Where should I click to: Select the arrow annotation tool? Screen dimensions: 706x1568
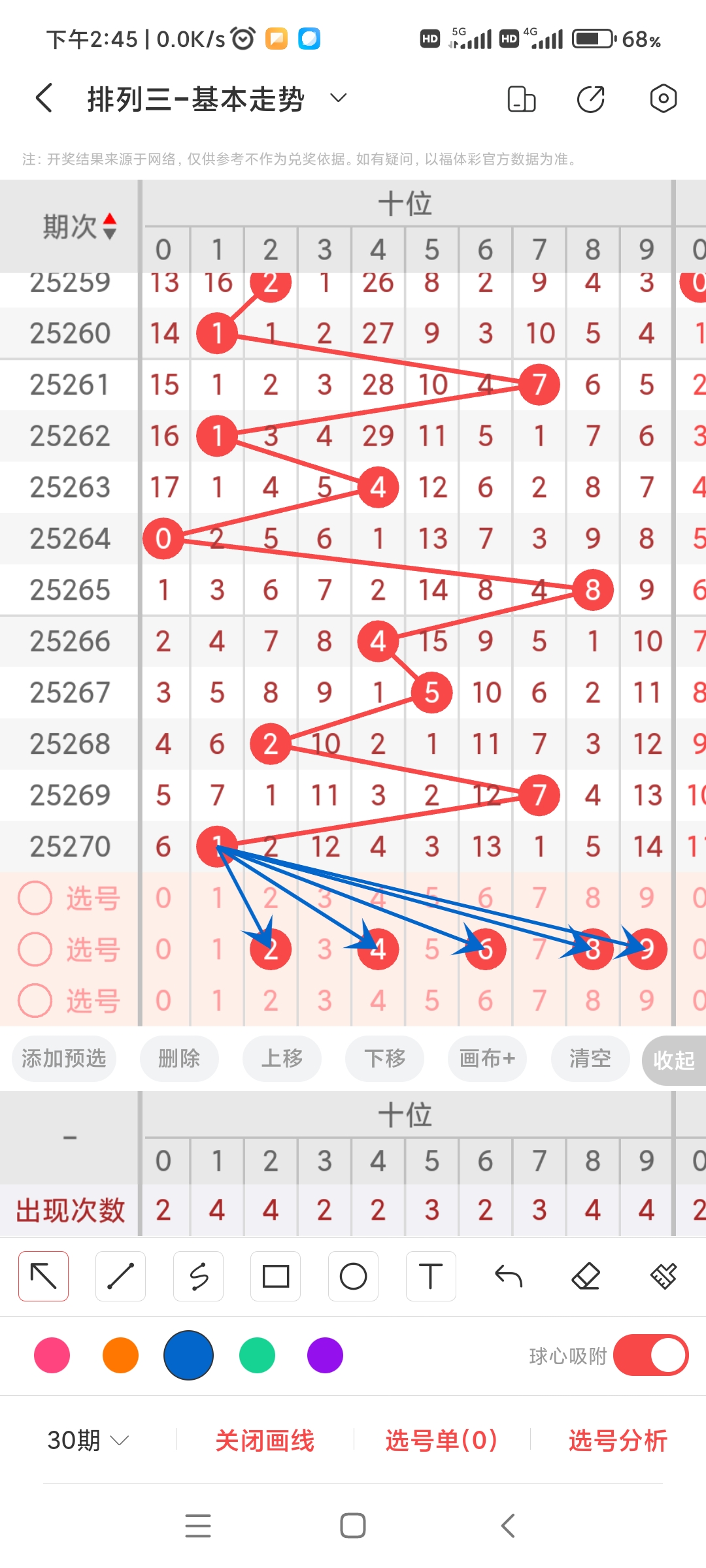(x=43, y=1275)
